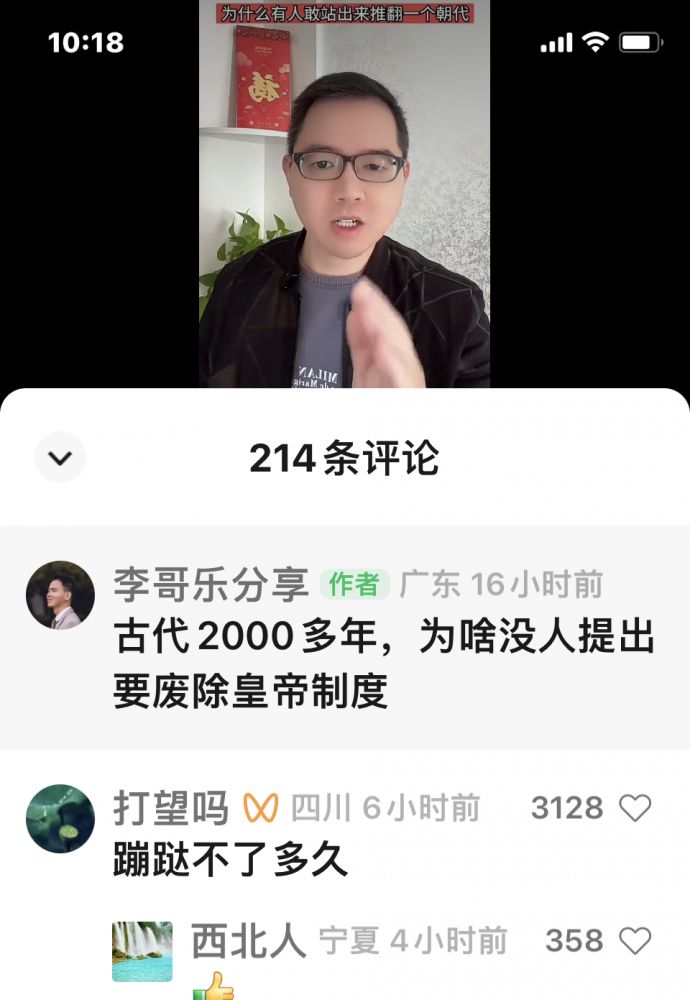
Task: Open 李哥乐分享's profile avatar
Action: (x=60, y=595)
